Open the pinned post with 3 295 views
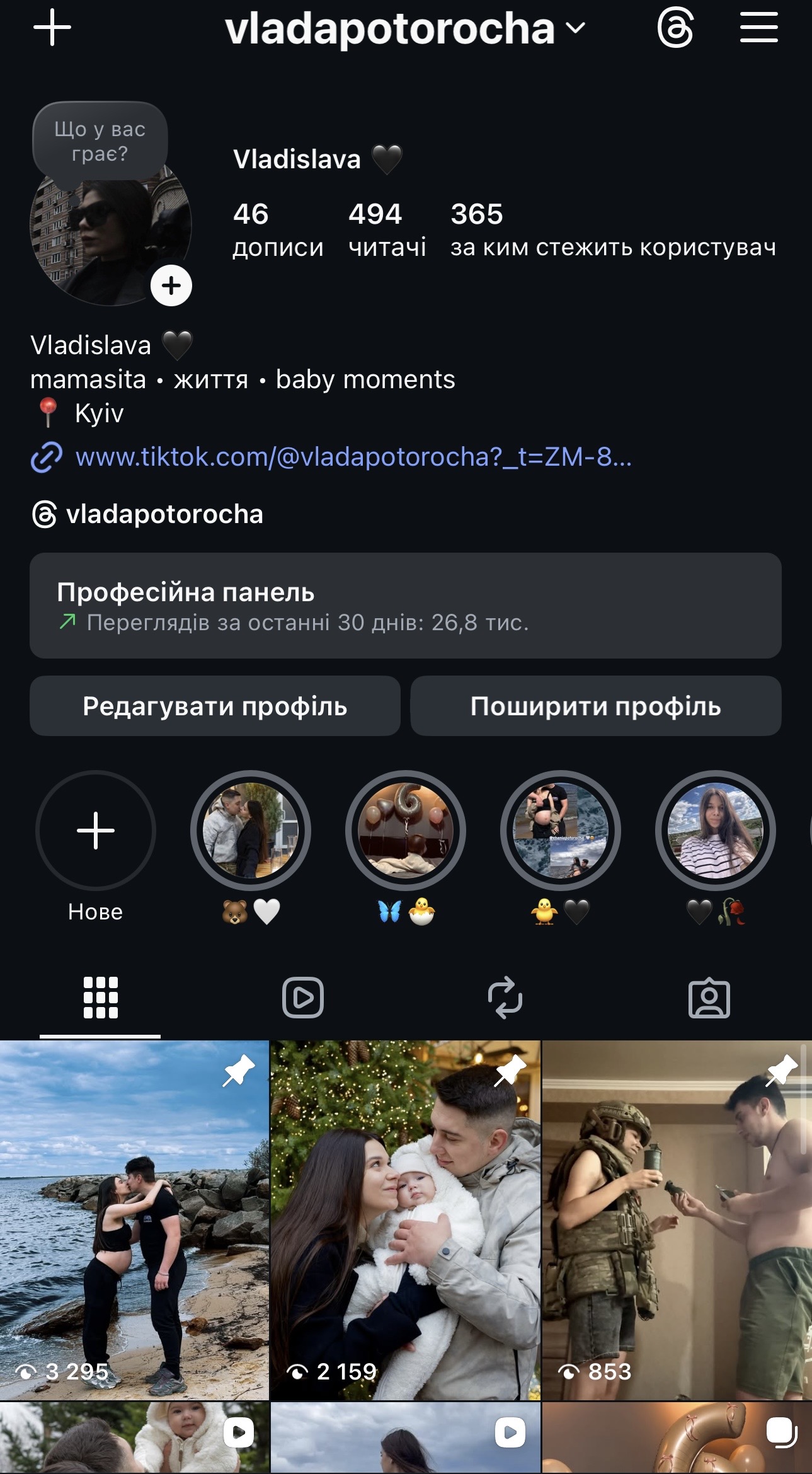Screen dimensions: 812x1474 134,1219
